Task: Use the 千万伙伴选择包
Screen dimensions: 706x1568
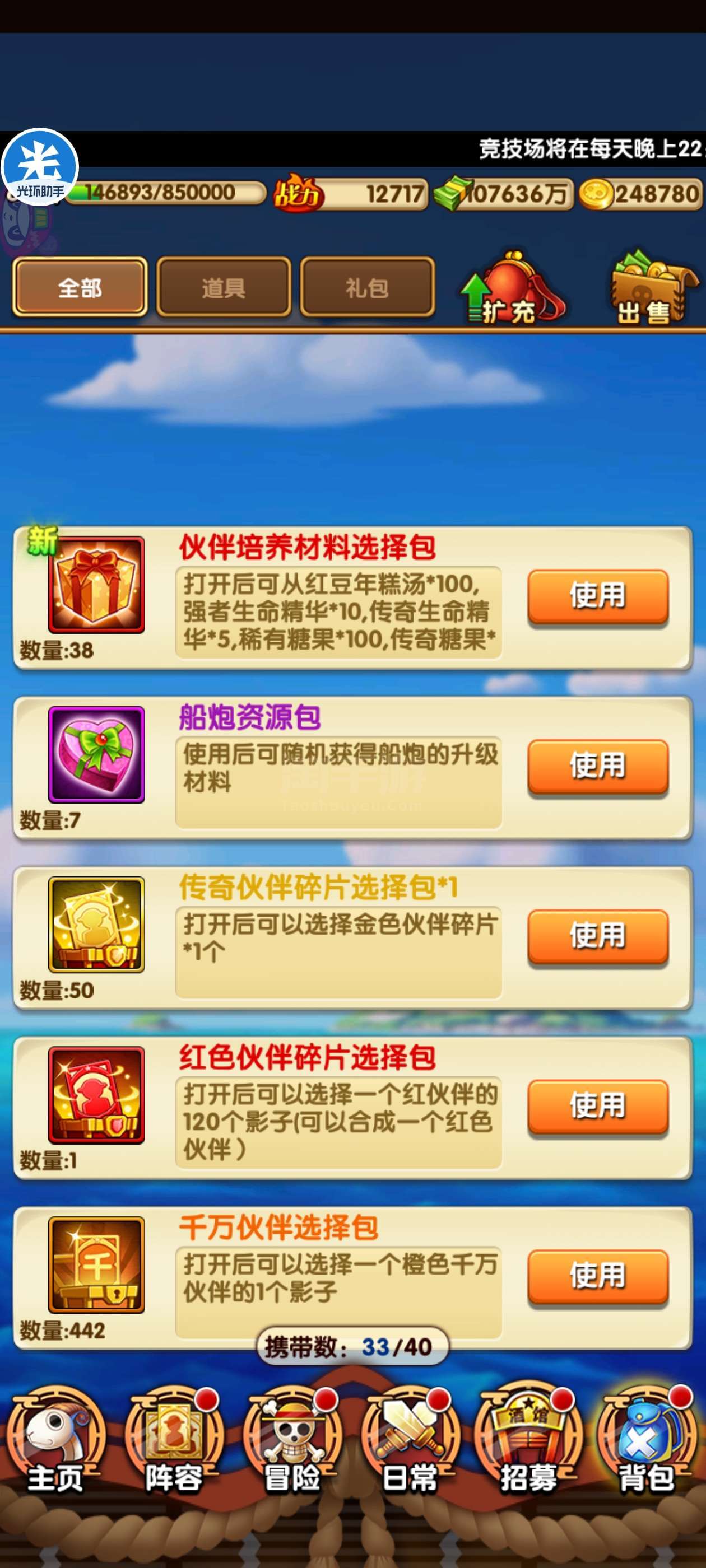Action: coord(597,1276)
